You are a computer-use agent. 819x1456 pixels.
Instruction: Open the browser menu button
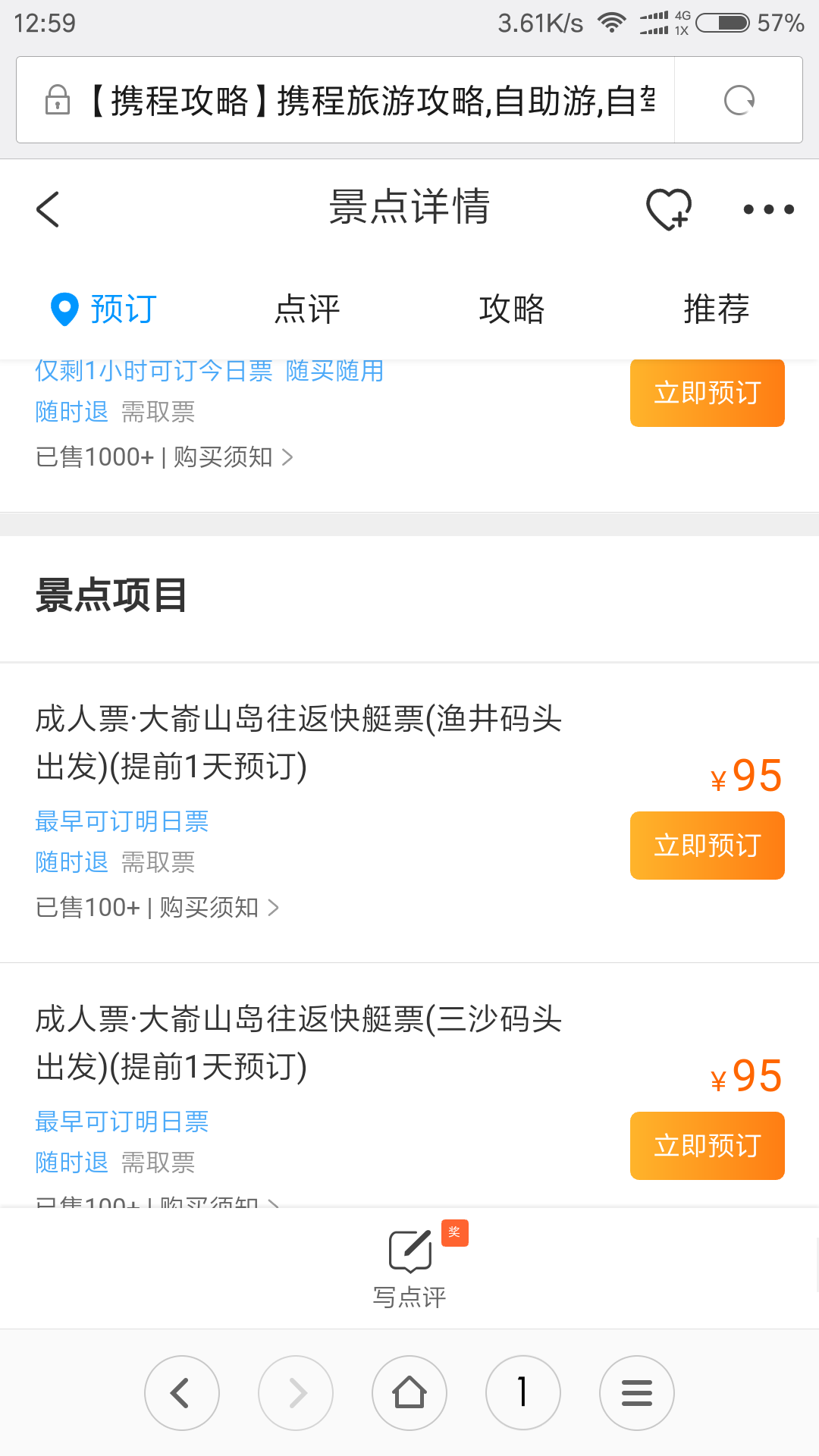click(637, 1393)
